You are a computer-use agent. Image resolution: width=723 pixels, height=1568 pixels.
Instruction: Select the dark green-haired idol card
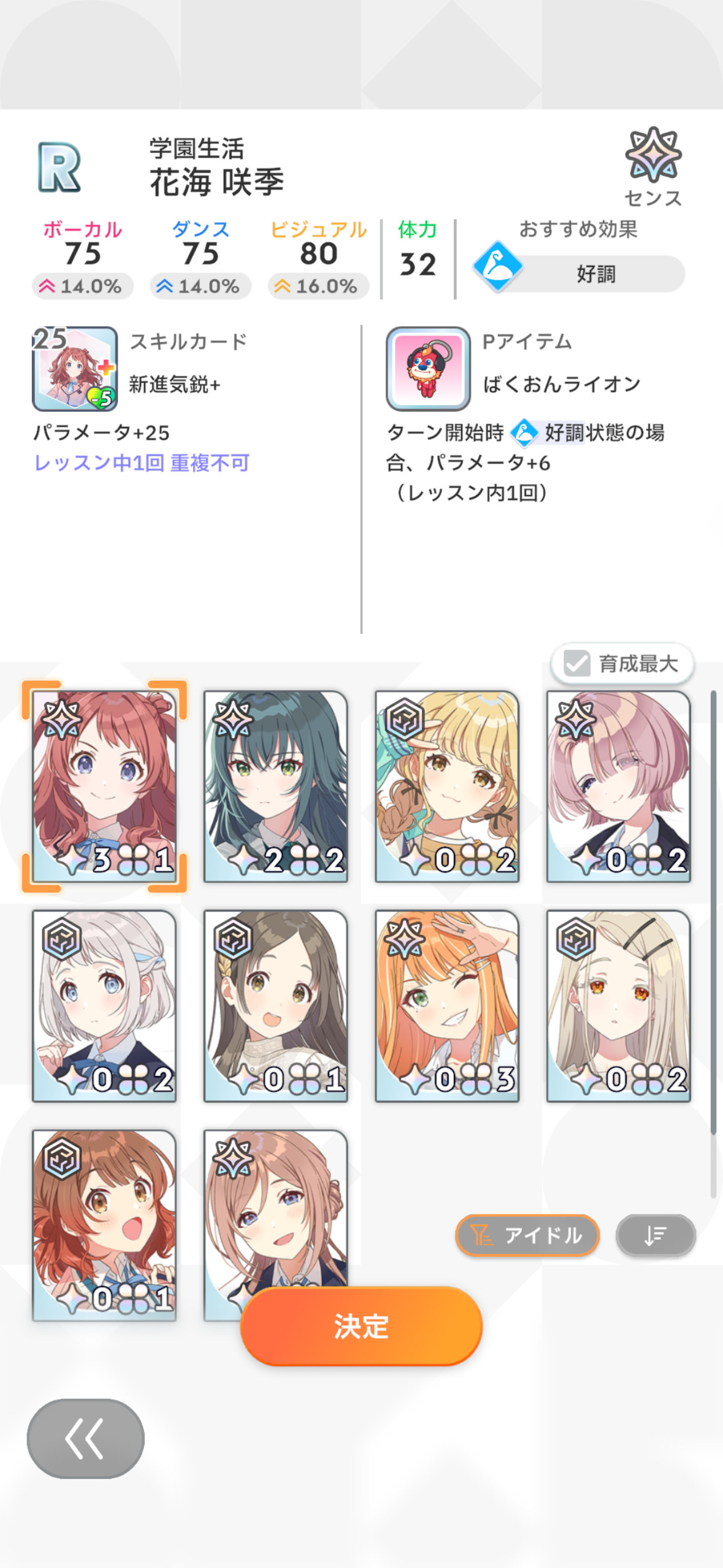click(275, 786)
